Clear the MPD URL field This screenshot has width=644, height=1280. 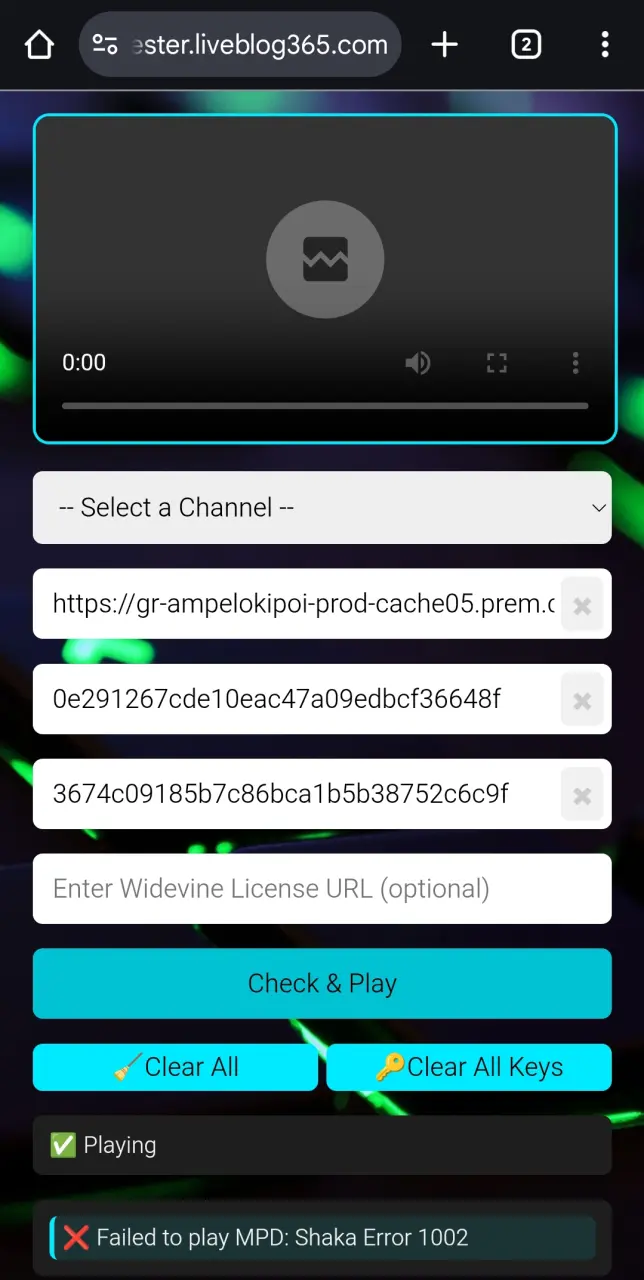(x=582, y=605)
